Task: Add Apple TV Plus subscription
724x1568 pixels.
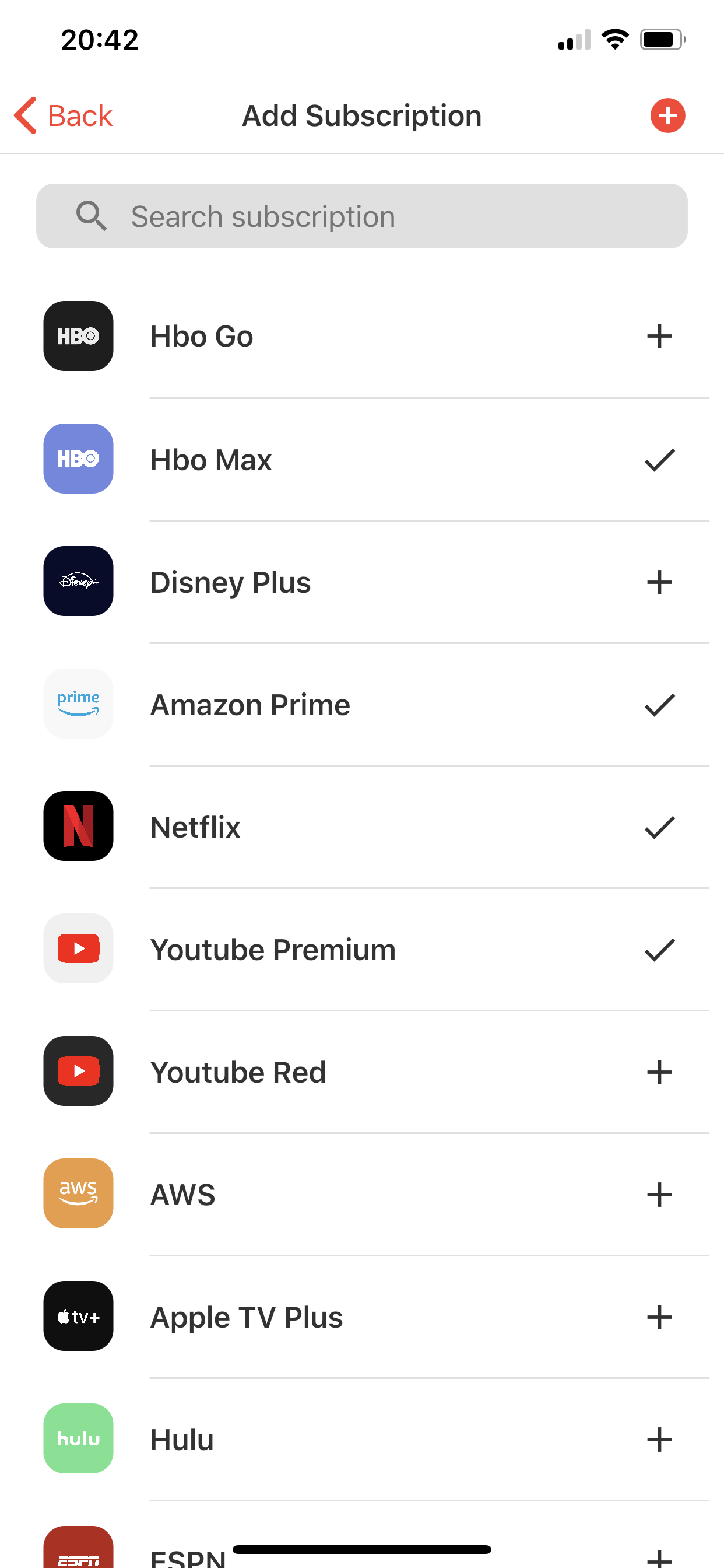Action: [x=659, y=1317]
